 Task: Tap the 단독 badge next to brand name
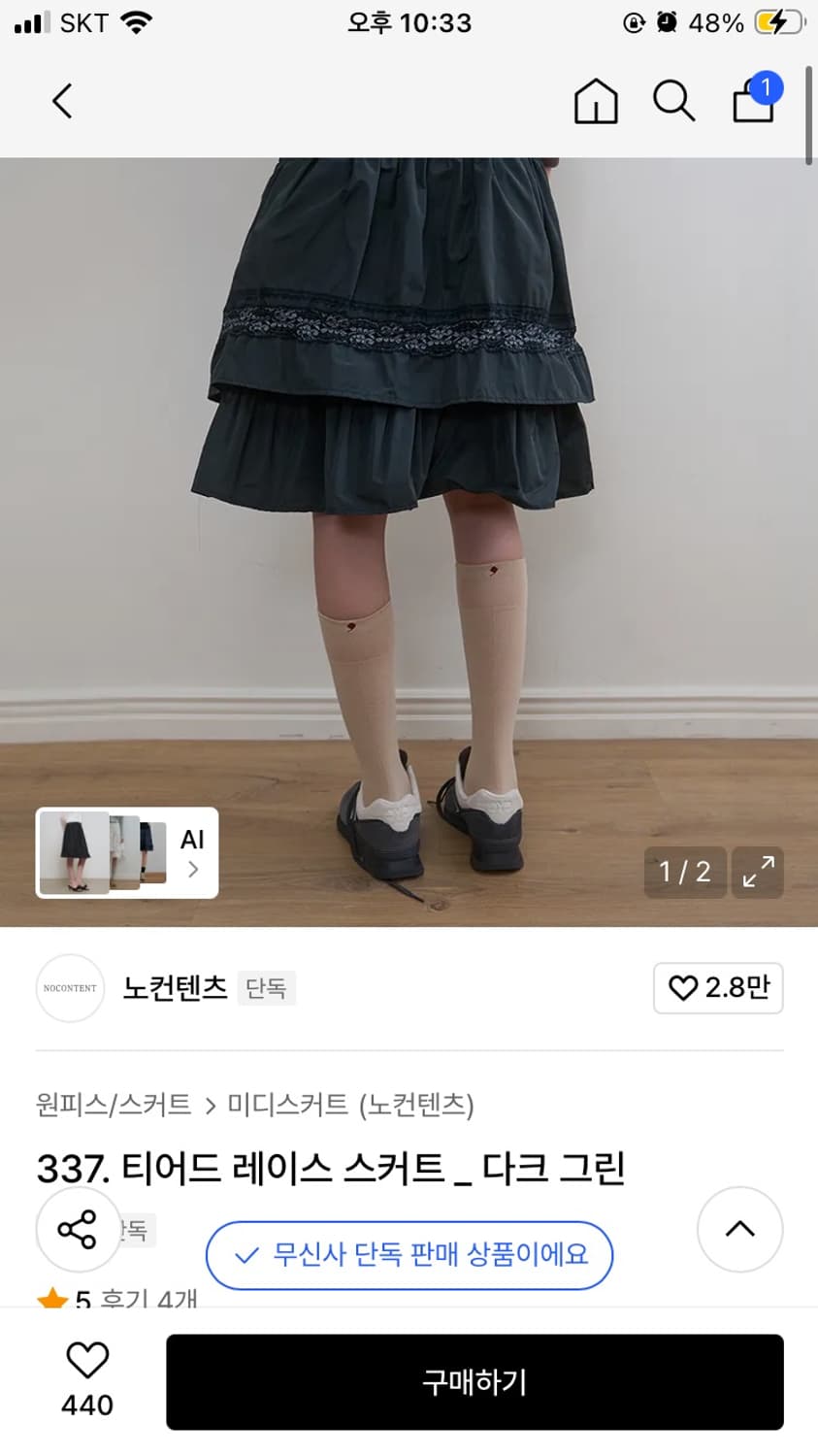pos(266,988)
